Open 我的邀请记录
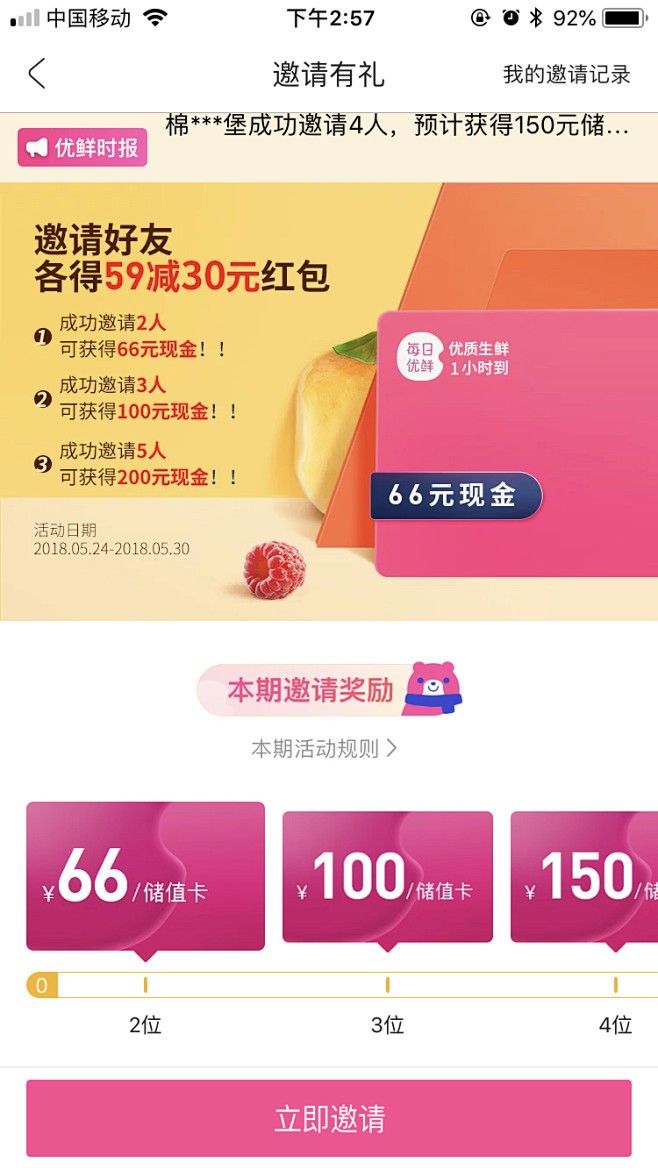Viewport: 658px width, 1170px height. pyautogui.click(x=566, y=75)
